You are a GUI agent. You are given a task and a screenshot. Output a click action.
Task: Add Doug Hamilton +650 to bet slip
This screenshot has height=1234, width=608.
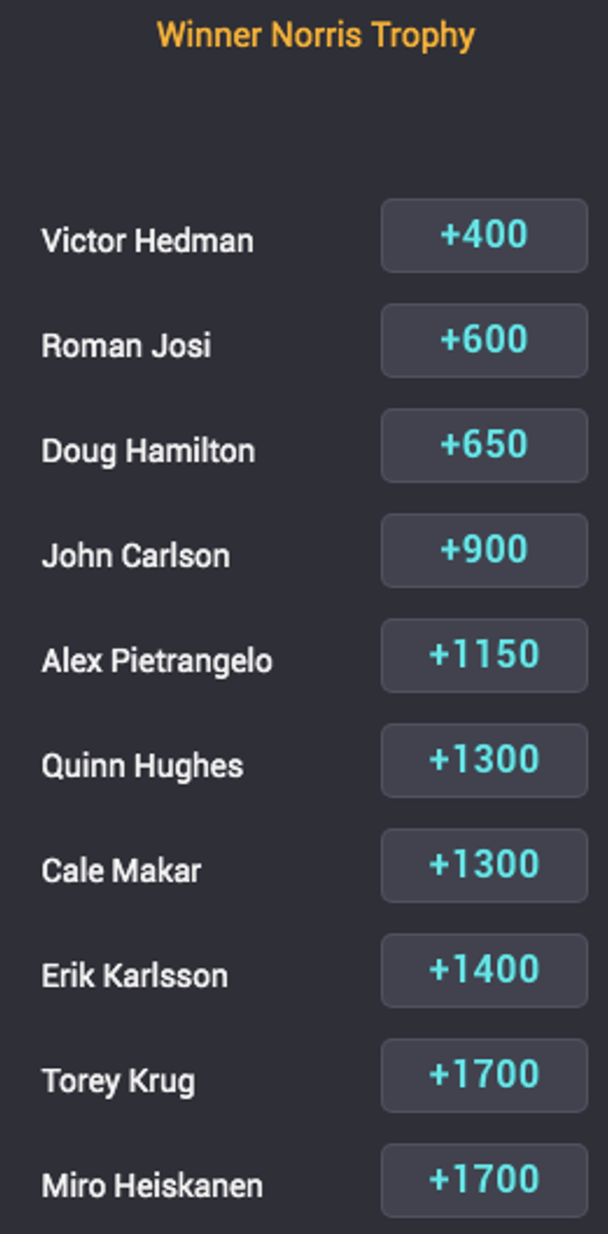coord(484,445)
